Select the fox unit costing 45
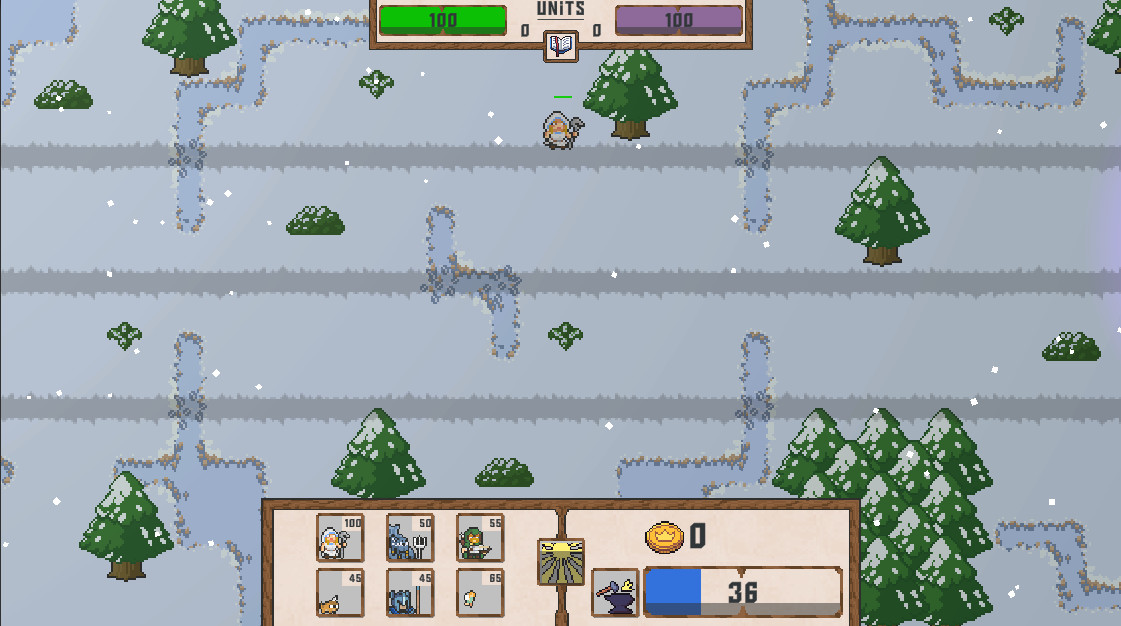This screenshot has height=626, width=1121. tap(340, 593)
